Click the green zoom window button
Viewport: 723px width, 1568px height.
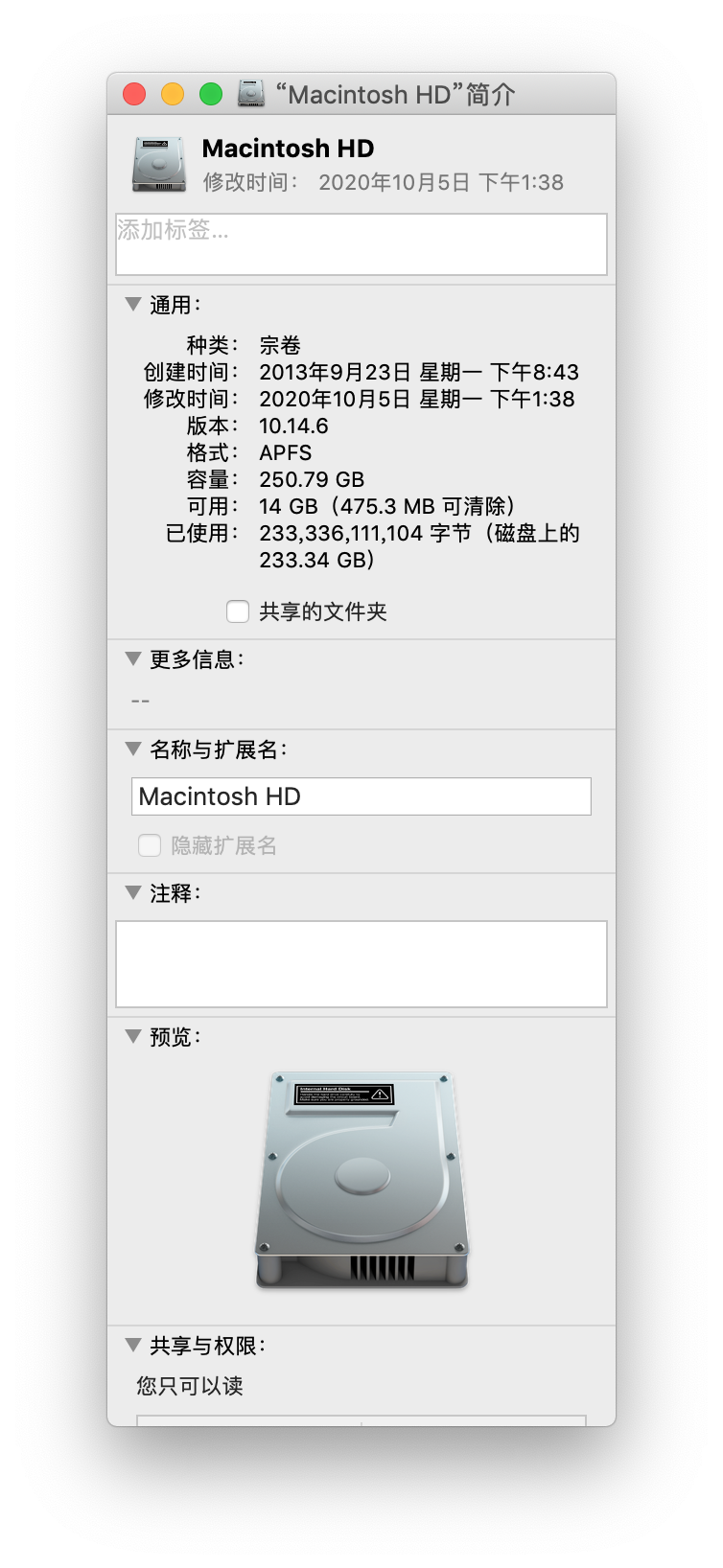[x=211, y=94]
